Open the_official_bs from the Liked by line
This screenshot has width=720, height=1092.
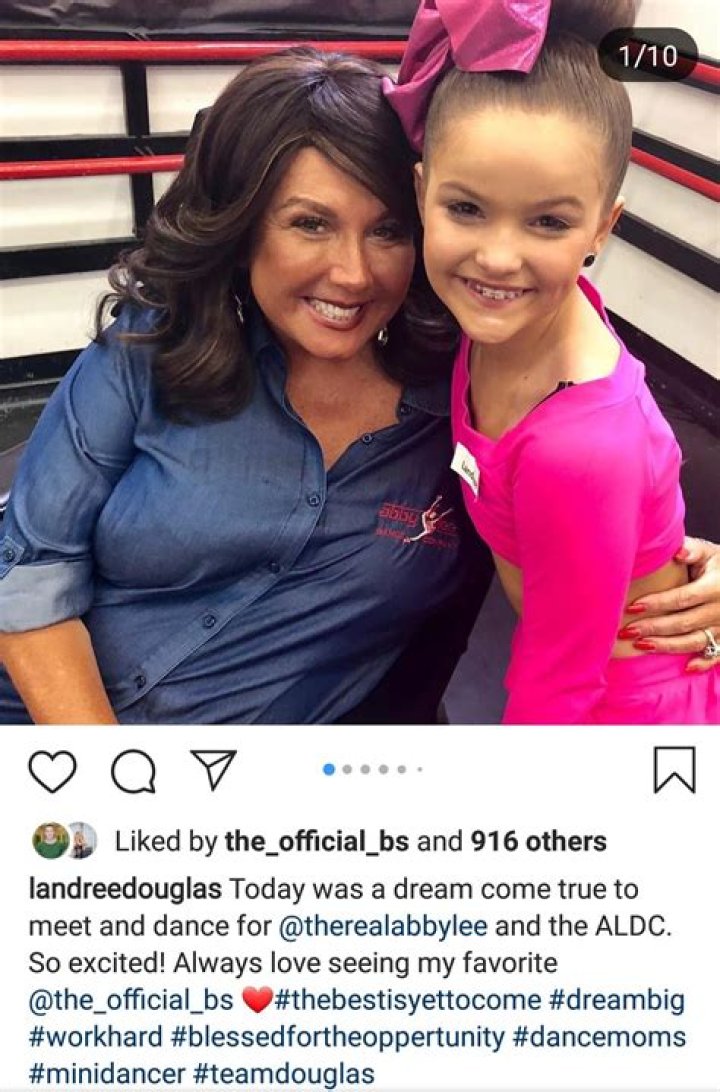tap(317, 842)
